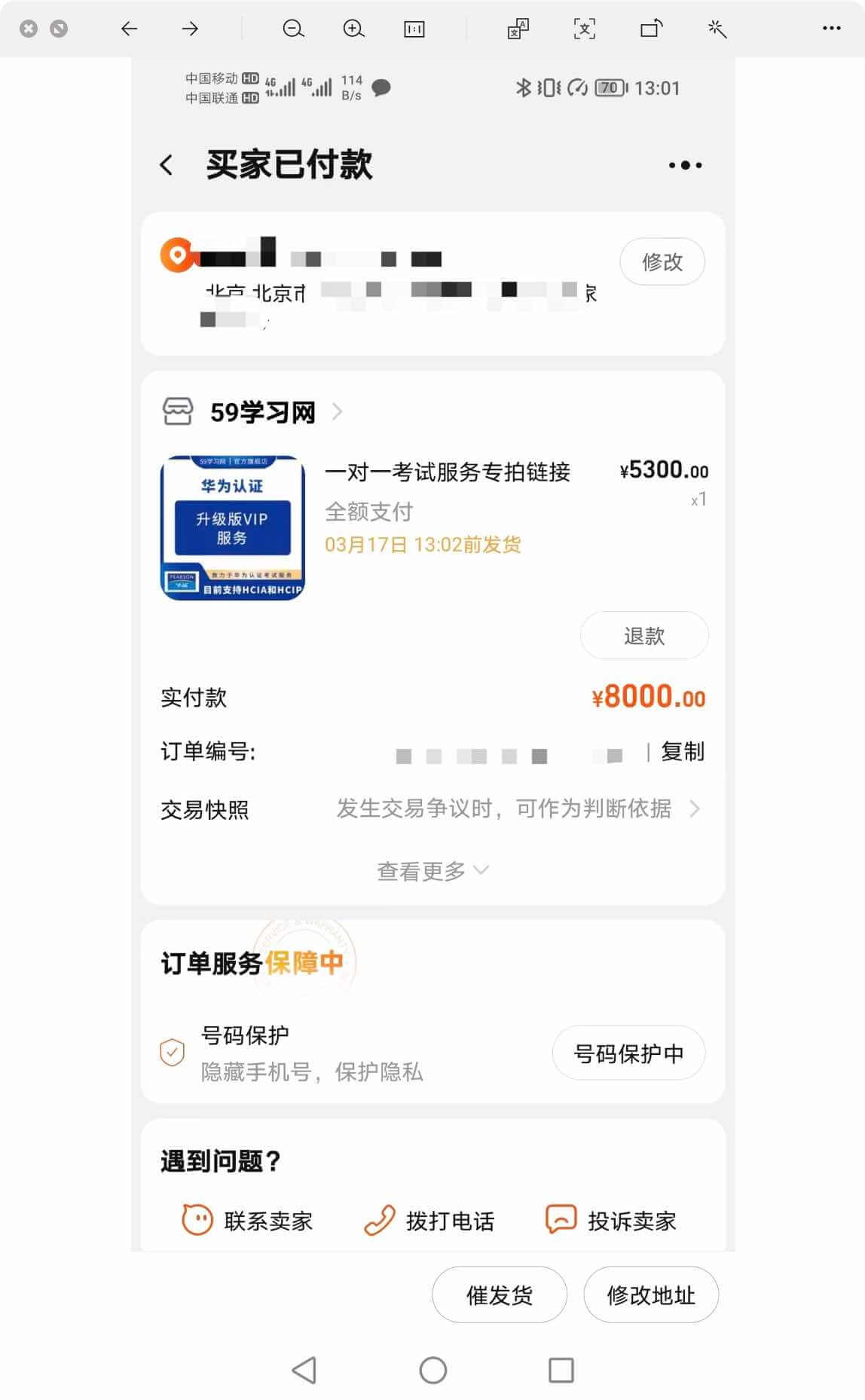Choose 拨打电话 to call

(x=429, y=1220)
